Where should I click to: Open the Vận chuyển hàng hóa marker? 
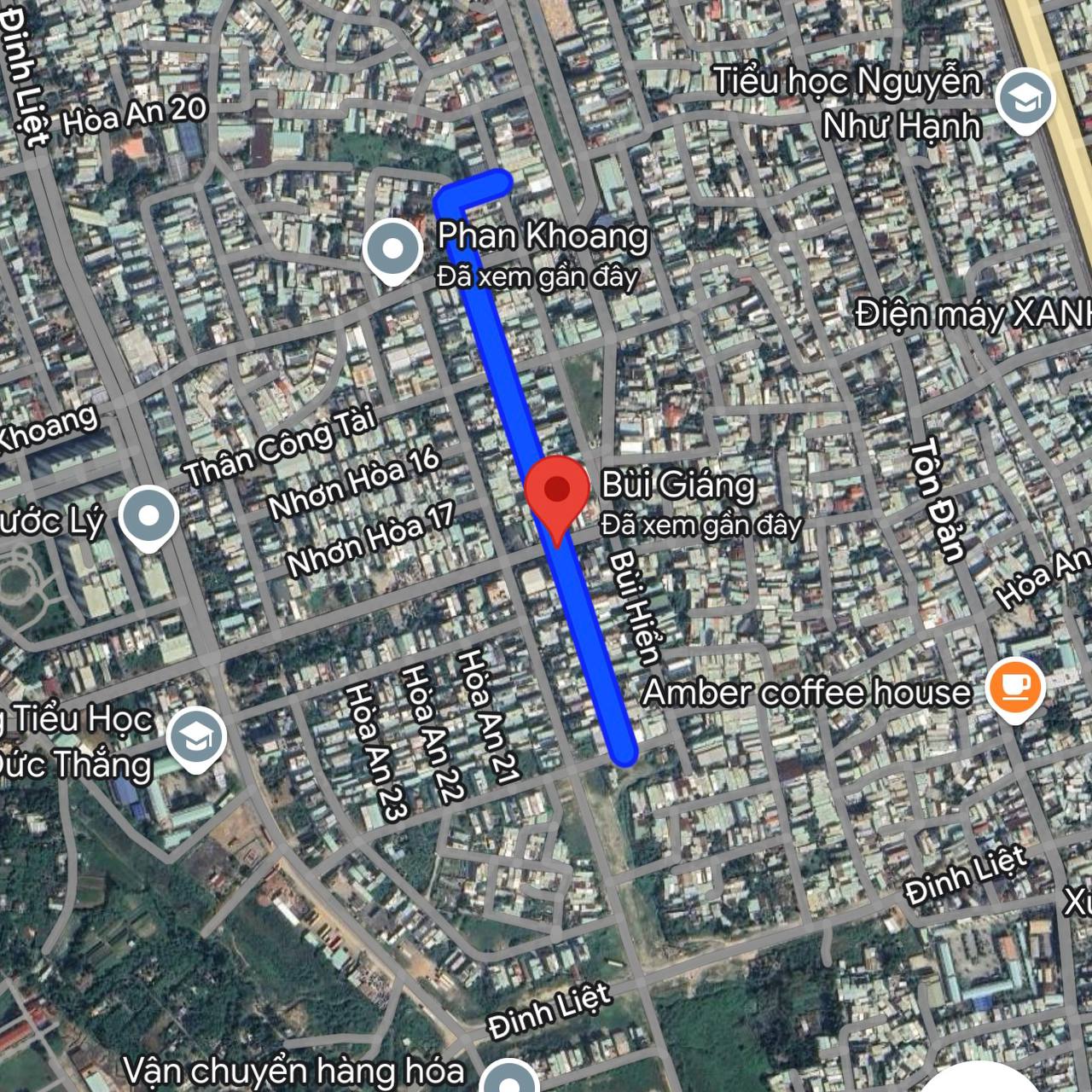coord(508,1078)
